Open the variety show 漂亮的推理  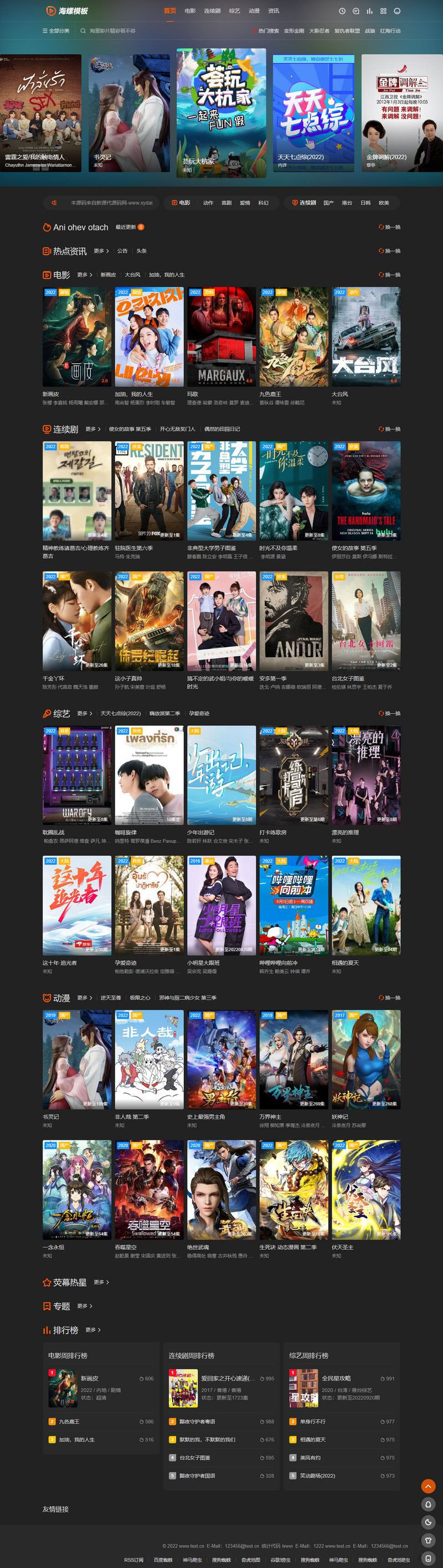pos(365,776)
